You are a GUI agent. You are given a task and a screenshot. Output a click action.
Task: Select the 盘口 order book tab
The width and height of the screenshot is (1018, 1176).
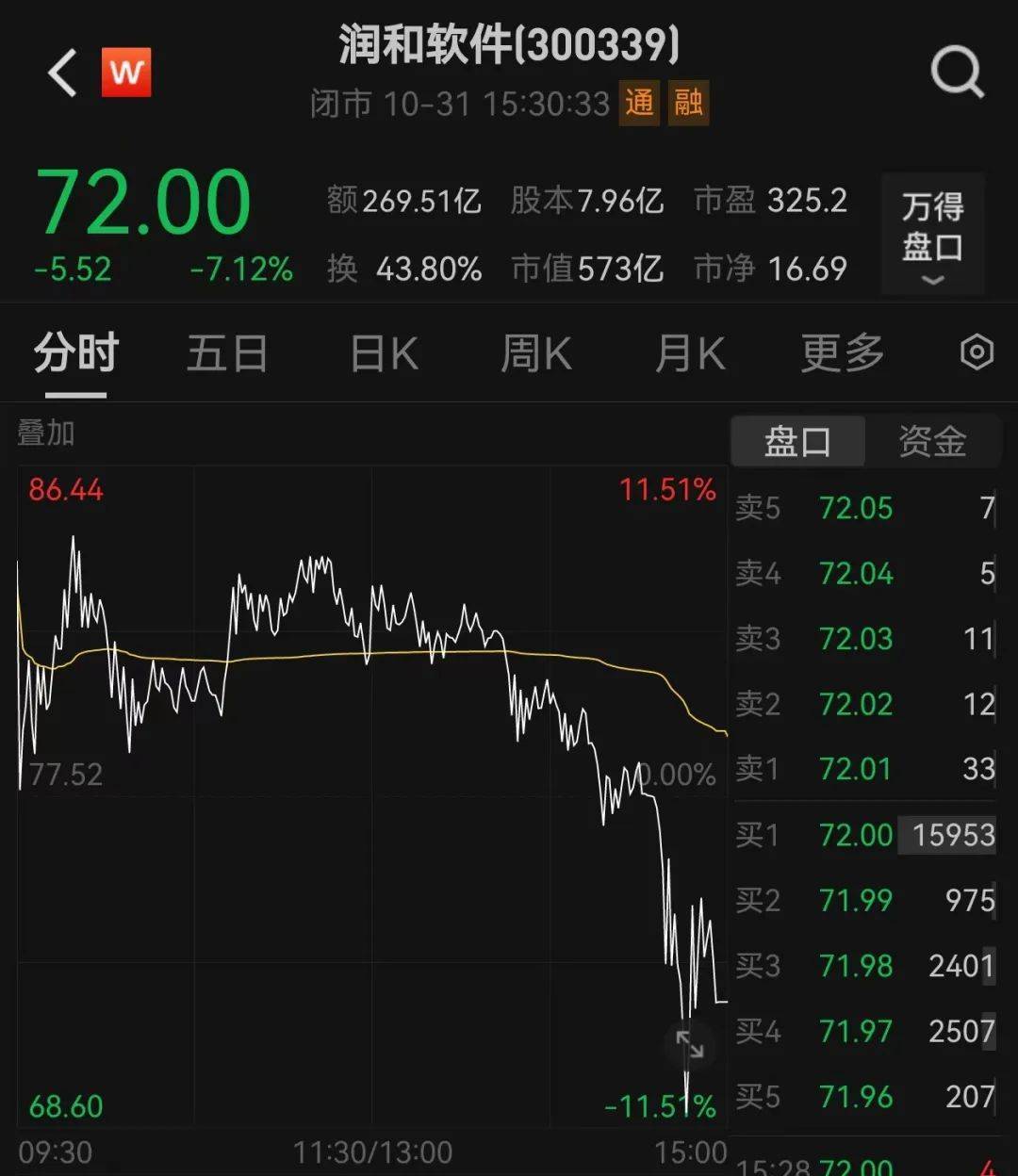click(x=797, y=439)
